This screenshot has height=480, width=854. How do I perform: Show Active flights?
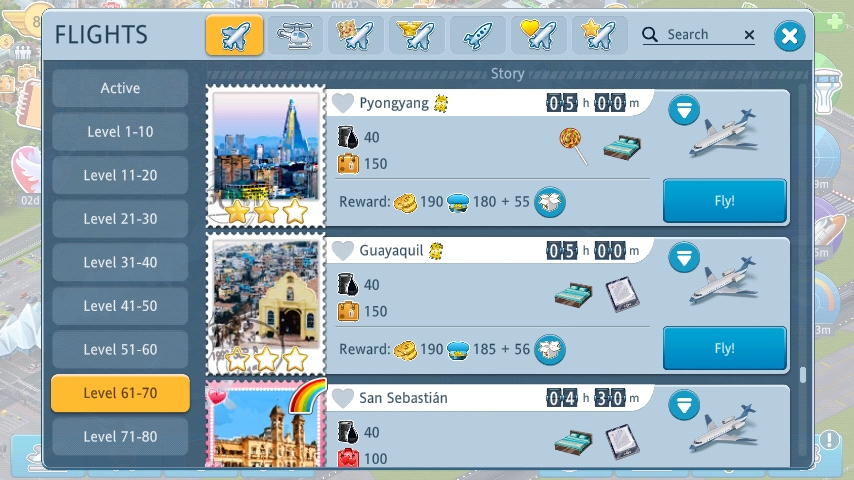pyautogui.click(x=120, y=88)
